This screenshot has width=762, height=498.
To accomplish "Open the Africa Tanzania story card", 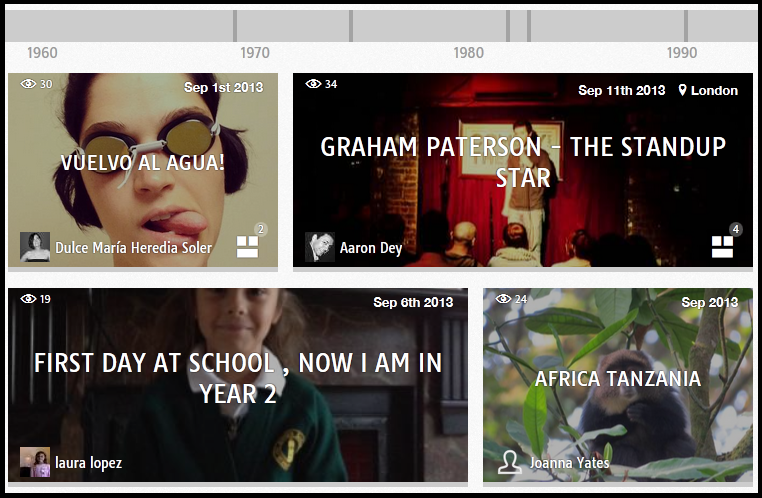I will coord(618,385).
